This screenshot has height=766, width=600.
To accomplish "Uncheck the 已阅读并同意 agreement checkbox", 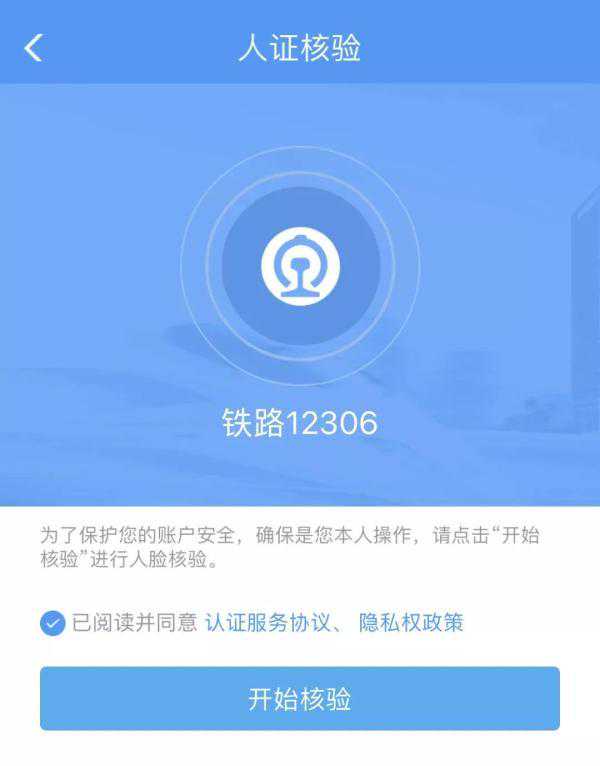I will pos(52,624).
